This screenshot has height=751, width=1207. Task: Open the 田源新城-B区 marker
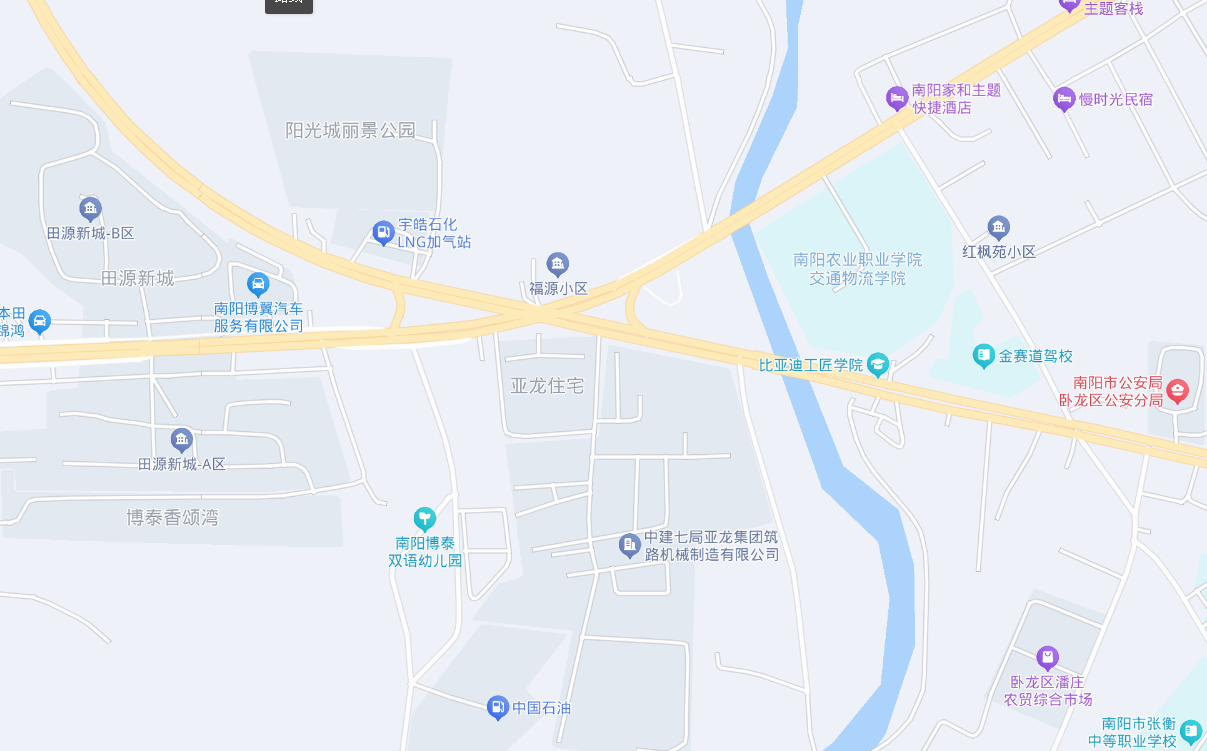point(90,209)
